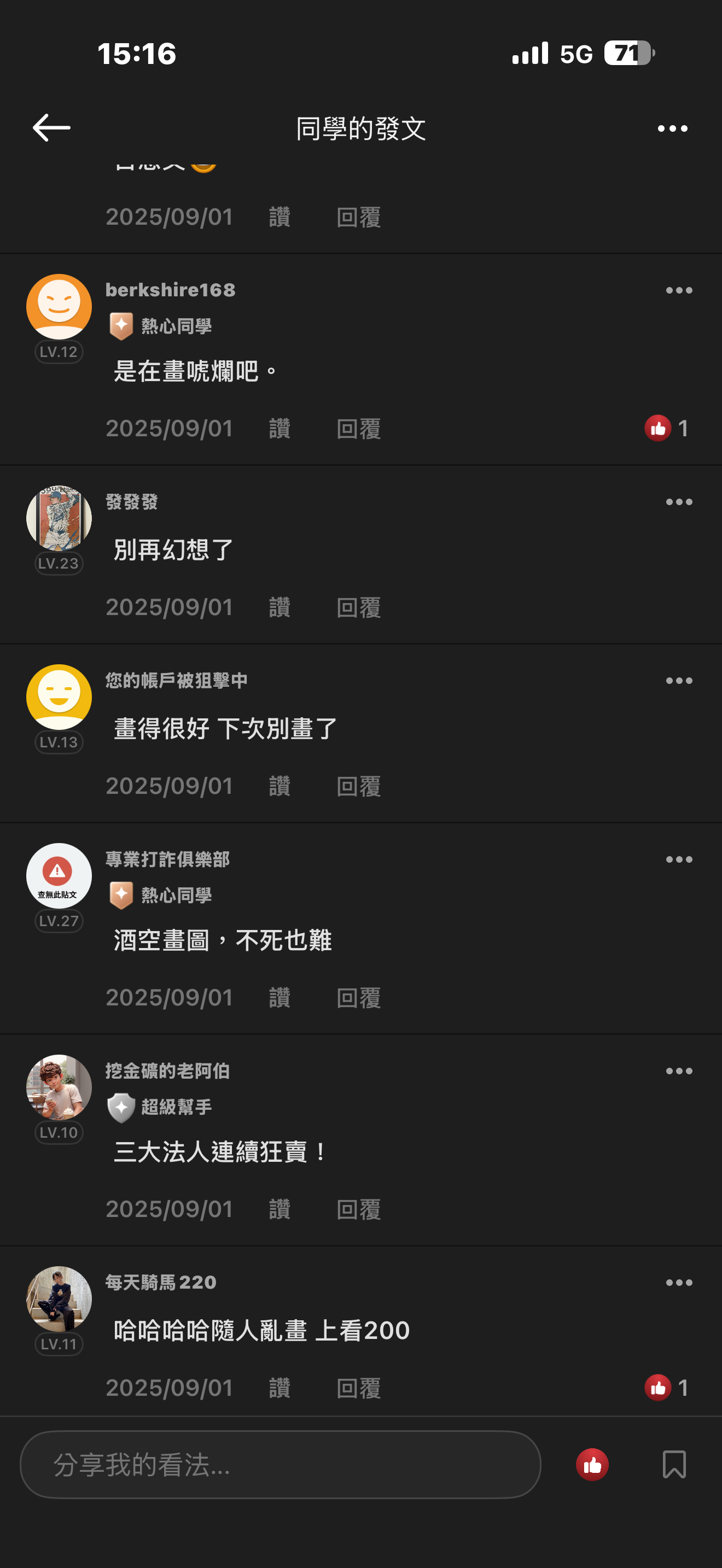Like this post with the bottom thumbs-up
Viewport: 722px width, 1568px height.
tap(592, 1465)
